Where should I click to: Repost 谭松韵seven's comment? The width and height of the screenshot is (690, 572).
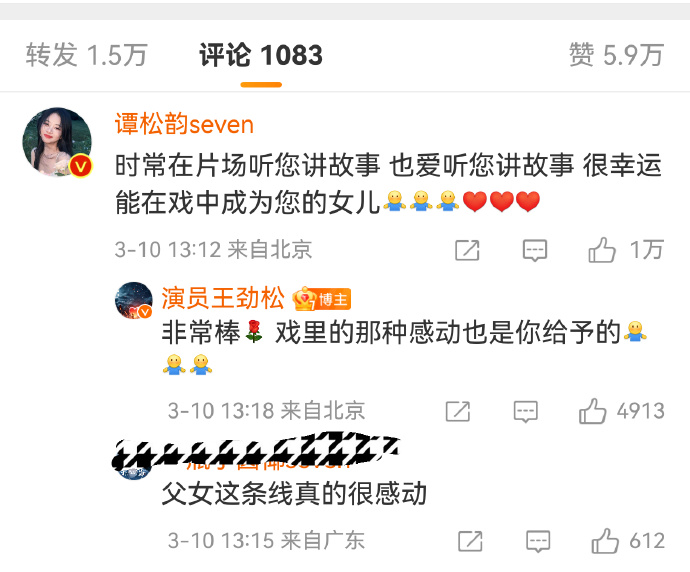(x=467, y=250)
